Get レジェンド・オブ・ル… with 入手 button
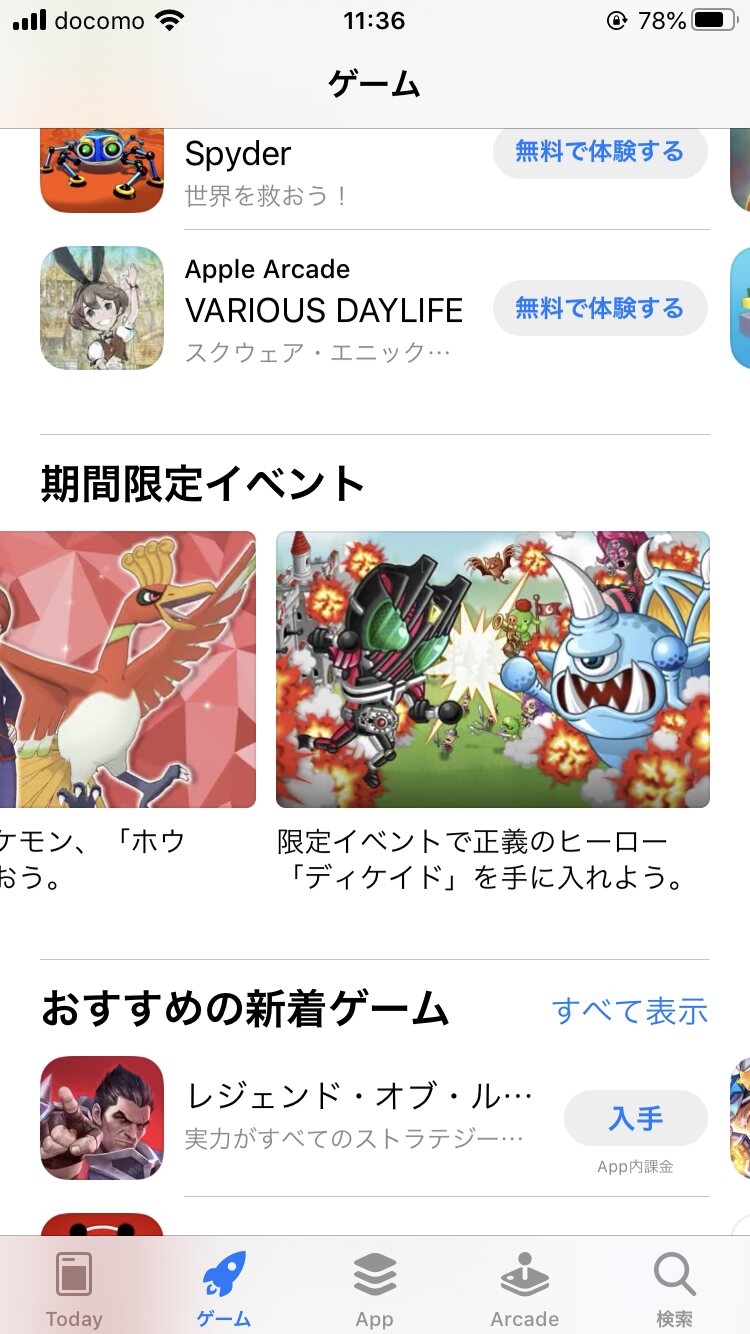Viewport: 750px width, 1334px height. point(635,1118)
